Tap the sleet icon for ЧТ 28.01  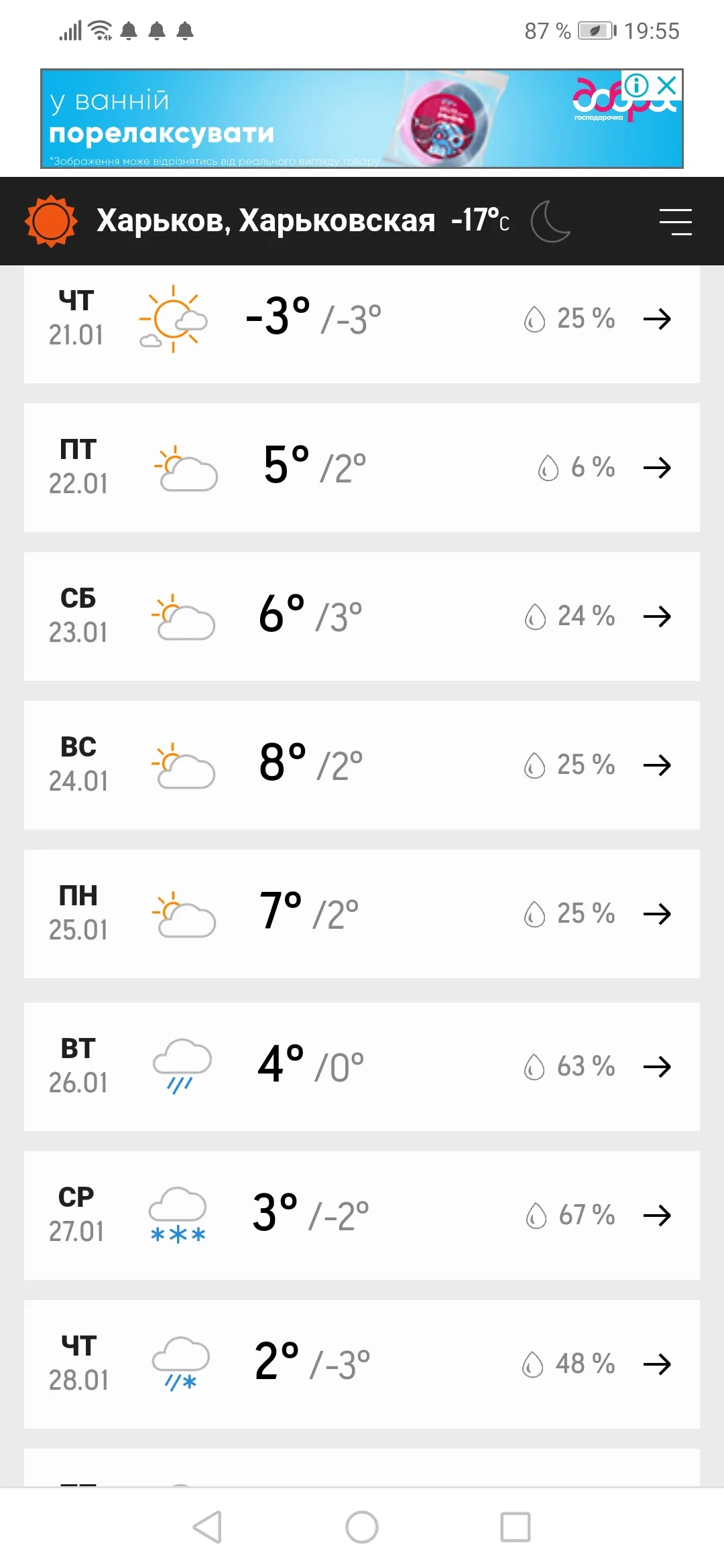(x=181, y=1360)
